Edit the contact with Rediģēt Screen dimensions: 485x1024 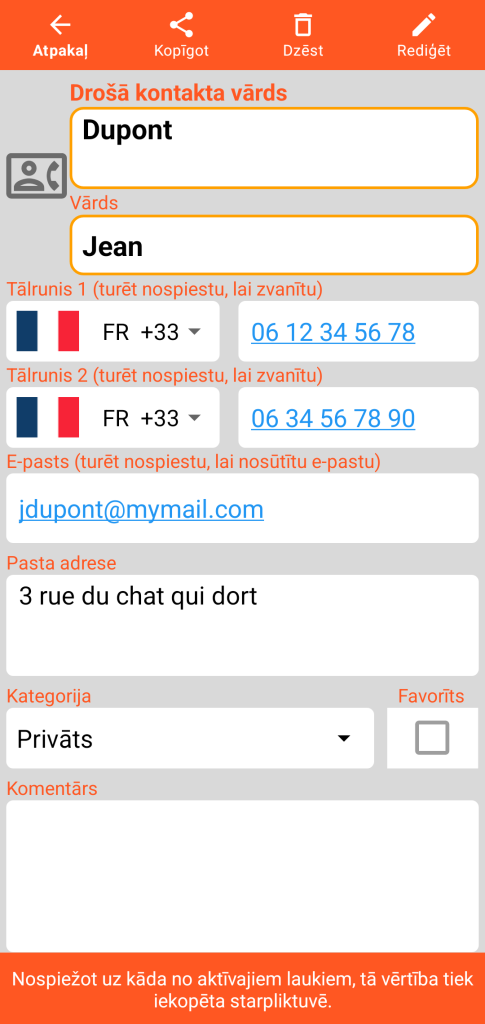424,35
